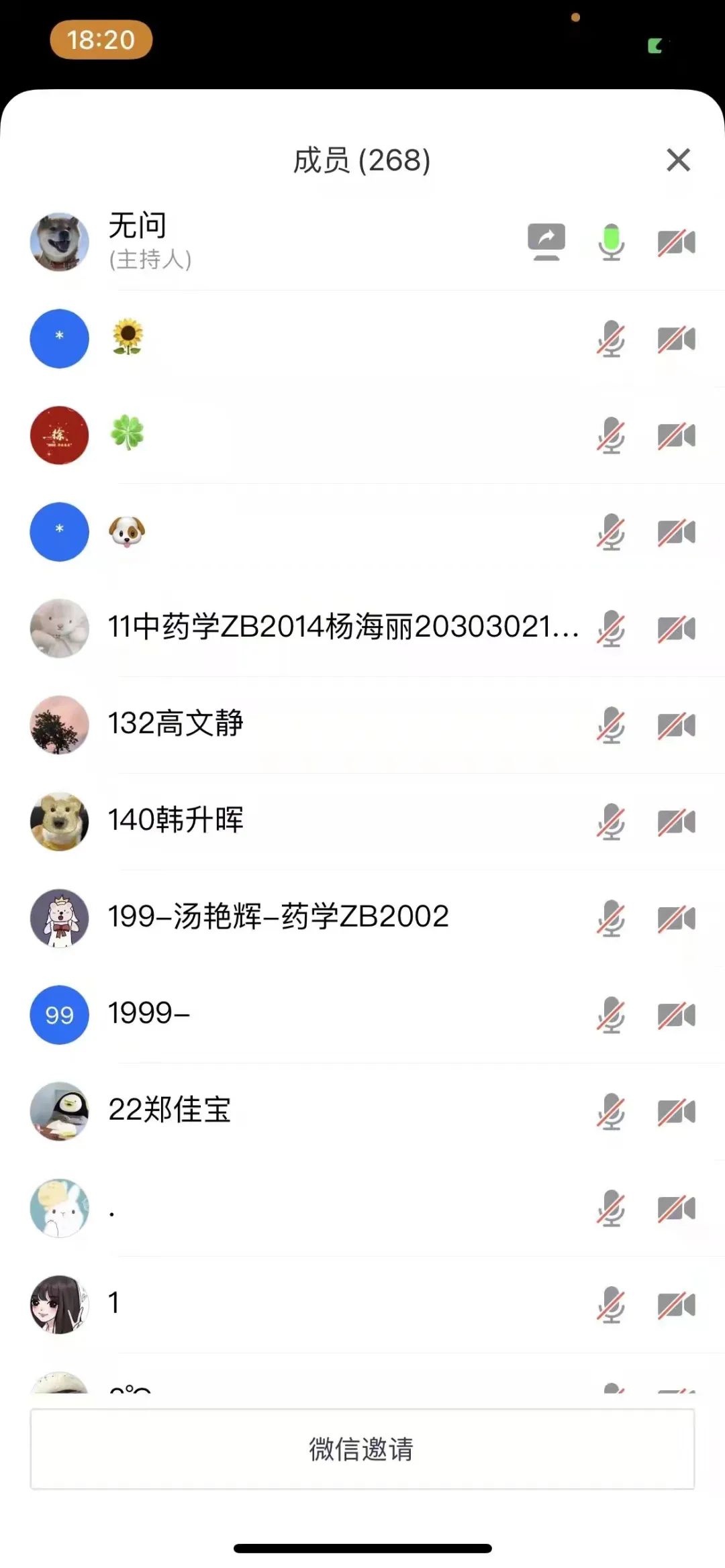The width and height of the screenshot is (725, 1568).
Task: Open member 11中药学ZB2014杨海丽
Action: click(x=362, y=628)
